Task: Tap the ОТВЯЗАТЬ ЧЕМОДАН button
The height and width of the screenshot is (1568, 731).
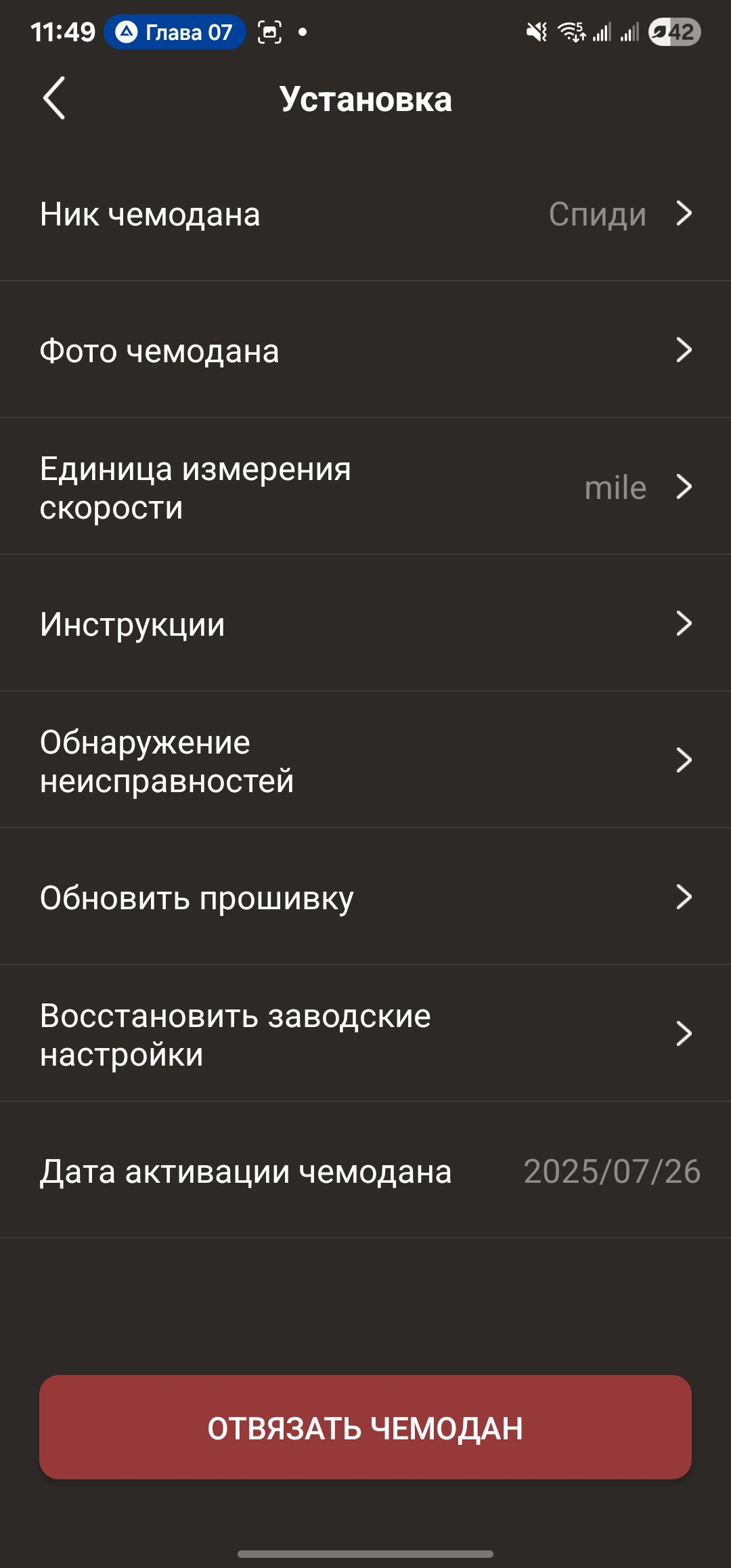Action: coord(365,1427)
